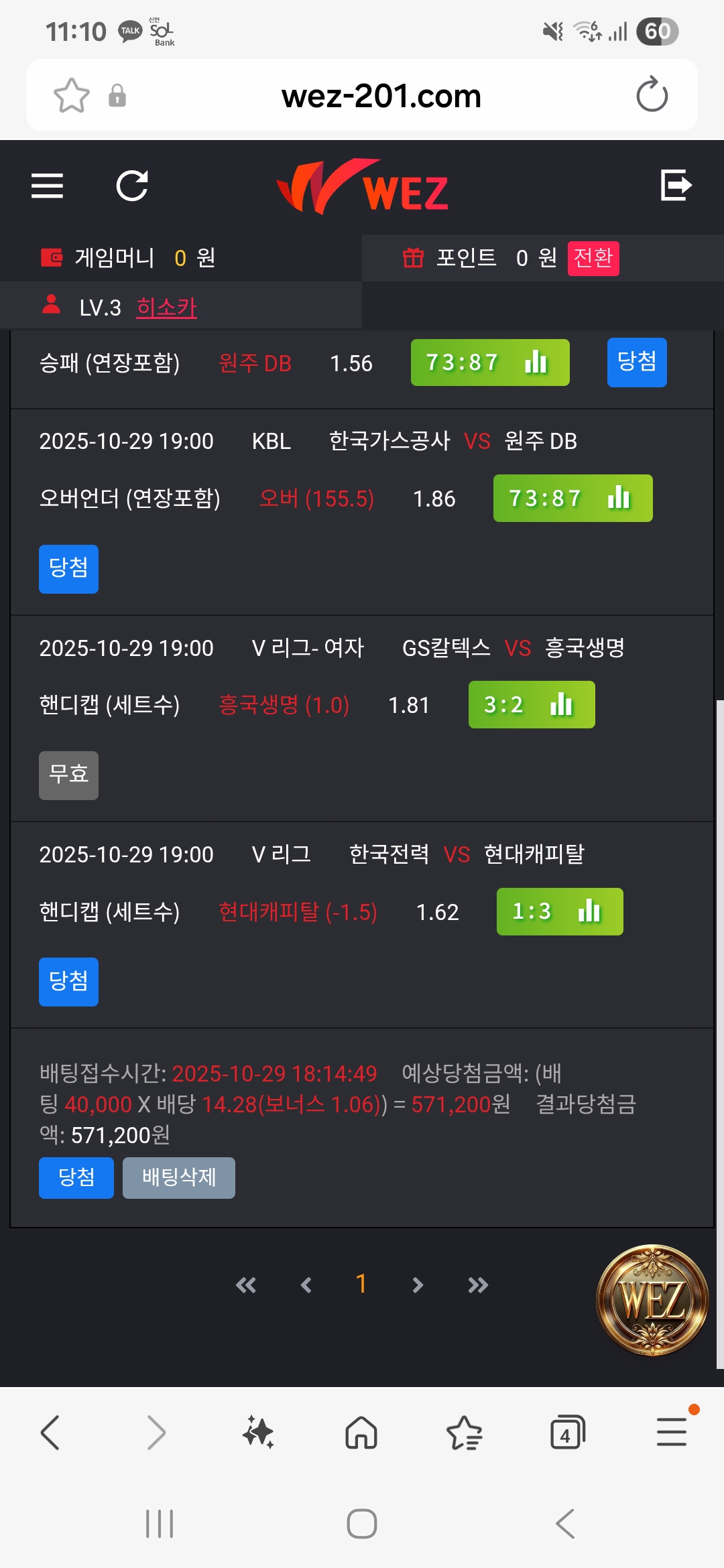Image resolution: width=724 pixels, height=1568 pixels.
Task: Select page 1 in the pagination
Action: [361, 1284]
